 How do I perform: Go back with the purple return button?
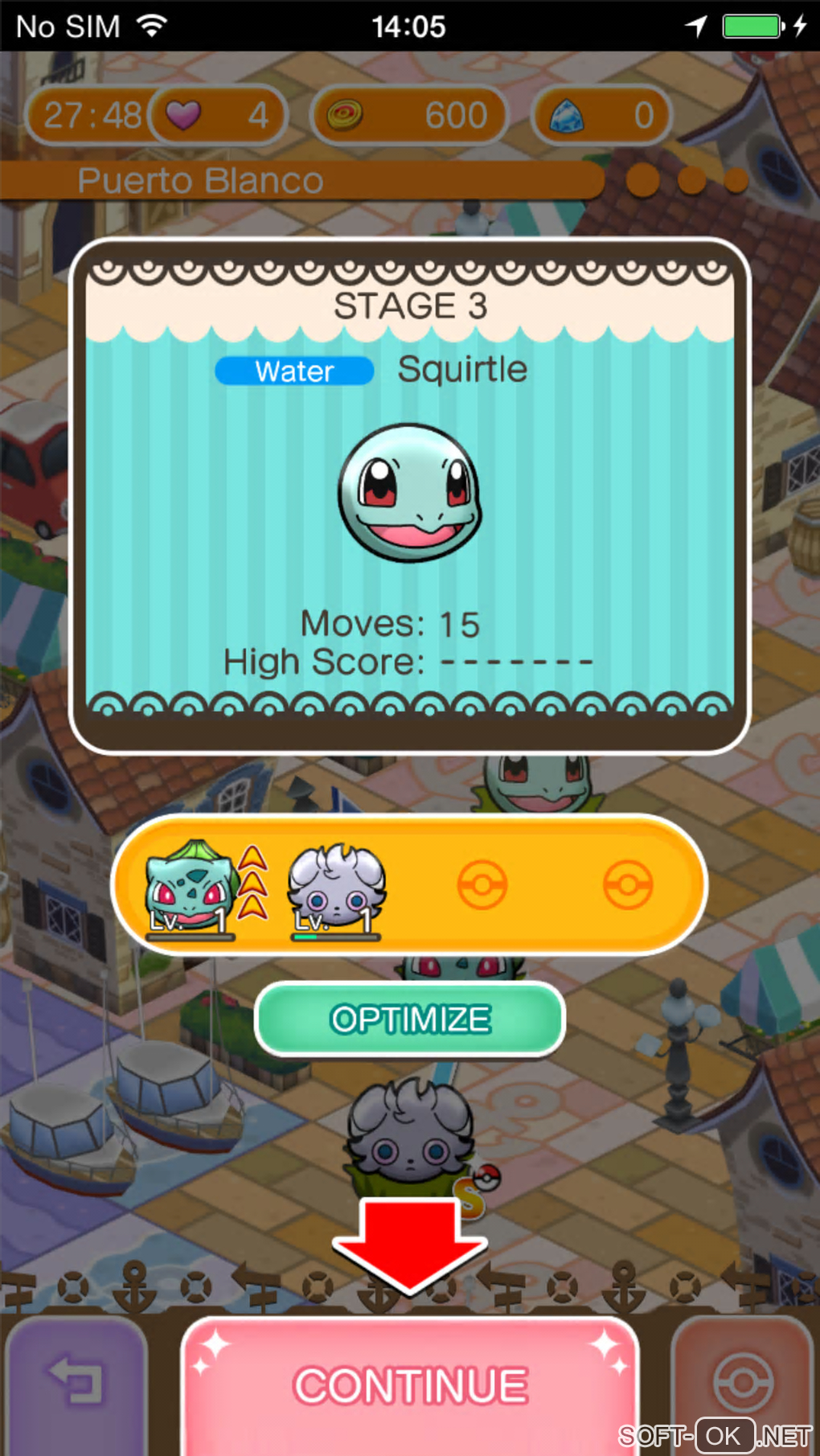(x=76, y=1381)
